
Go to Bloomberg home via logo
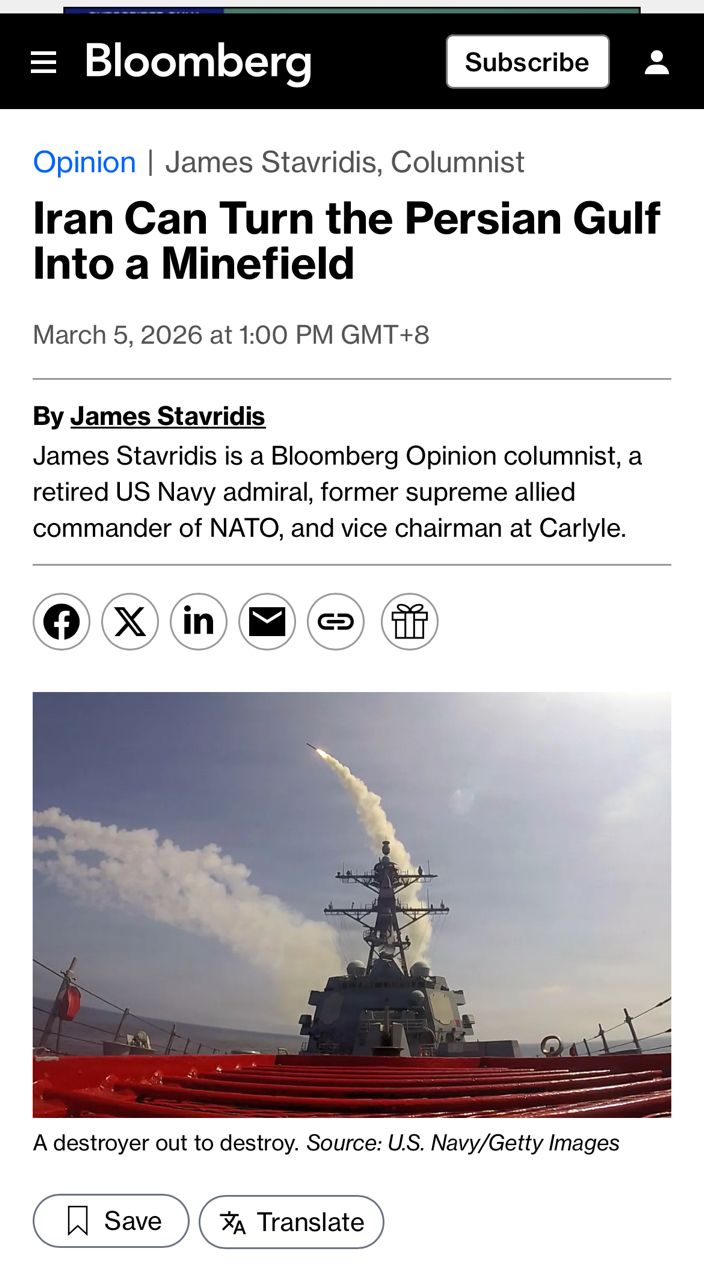[x=198, y=62]
